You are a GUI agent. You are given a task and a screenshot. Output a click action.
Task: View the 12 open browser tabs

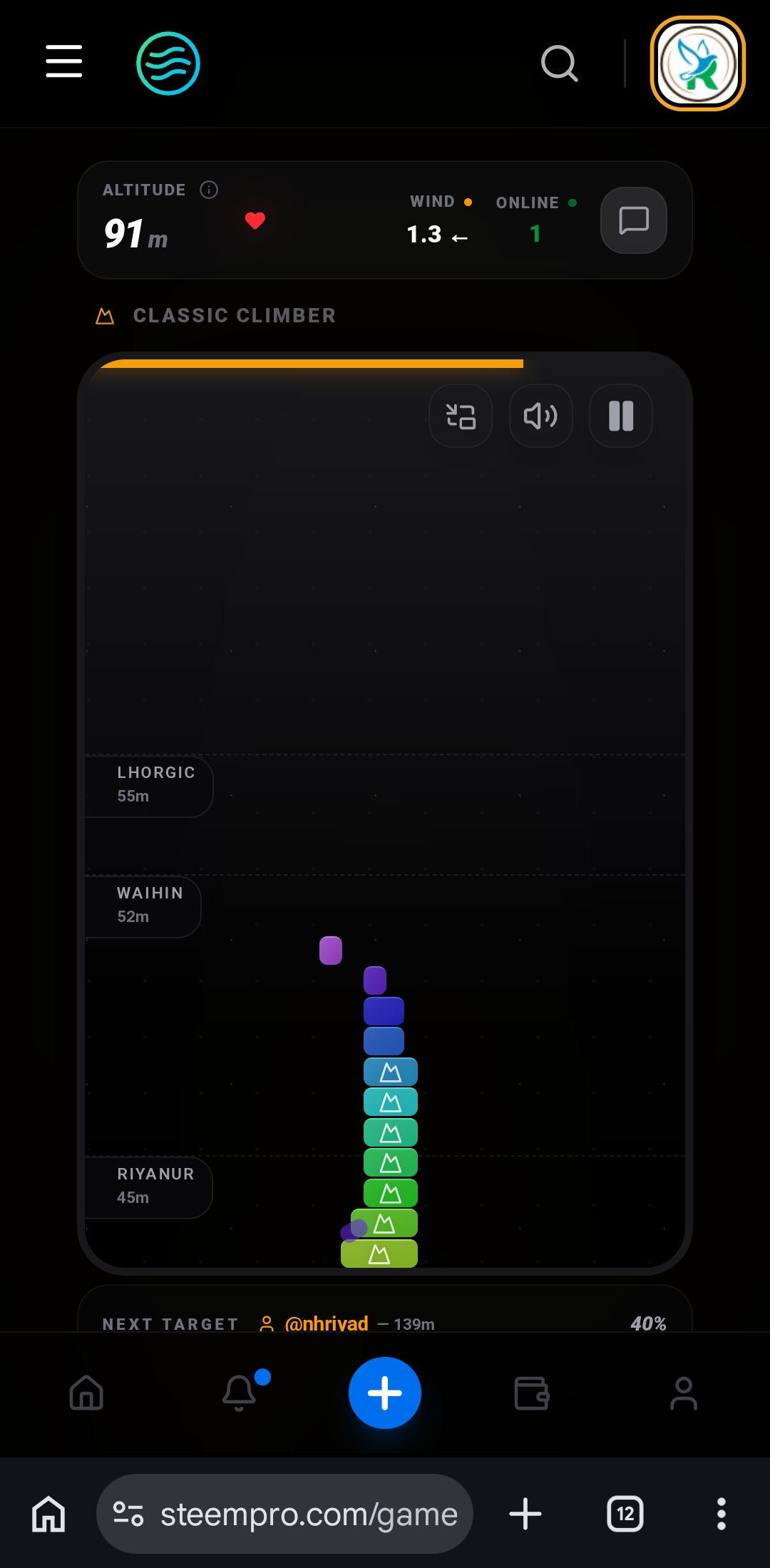[625, 1514]
